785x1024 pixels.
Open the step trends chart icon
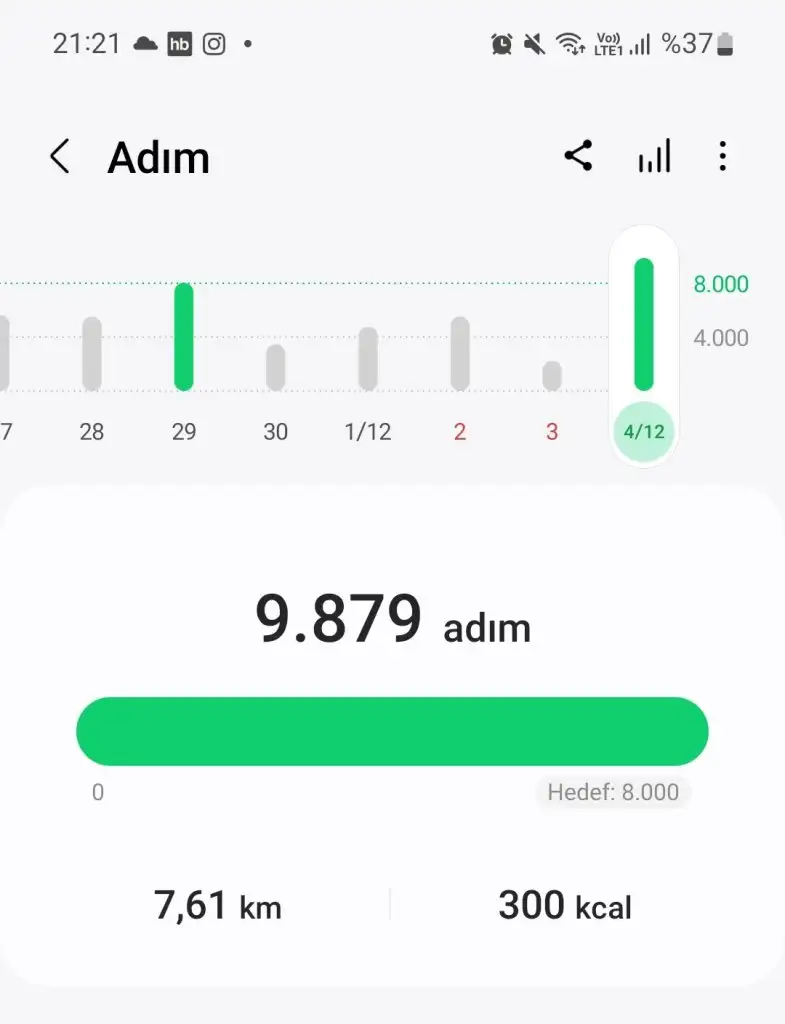pos(654,156)
